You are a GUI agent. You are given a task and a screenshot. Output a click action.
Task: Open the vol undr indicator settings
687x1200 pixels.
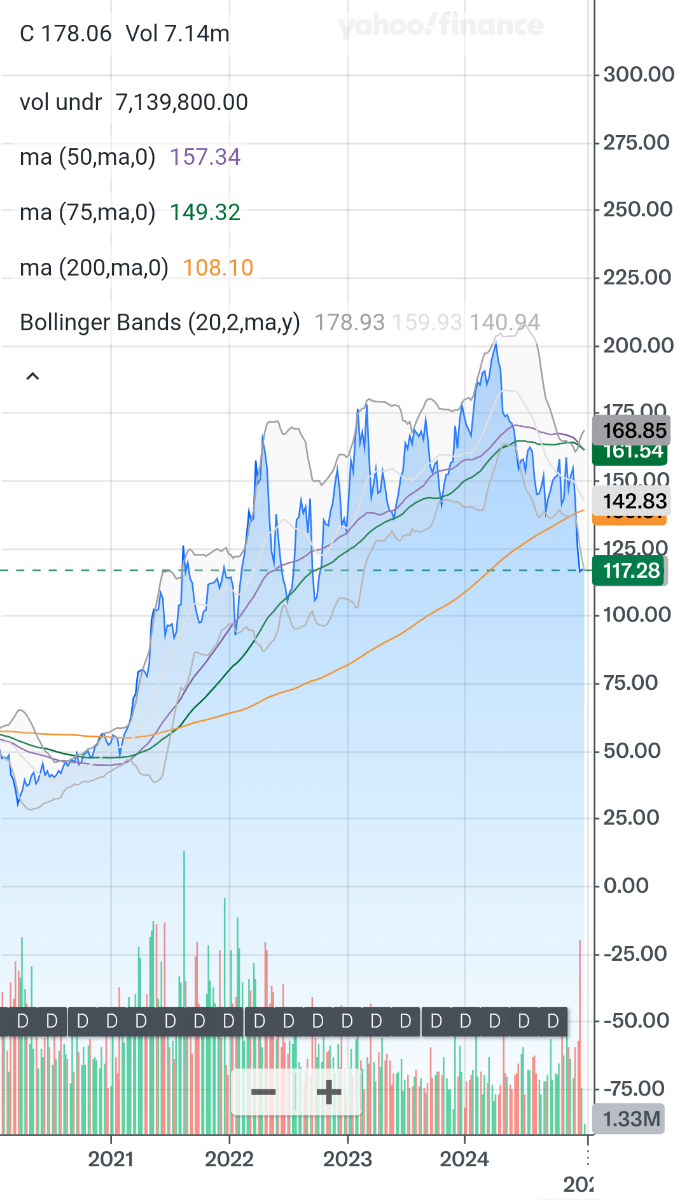coord(61,102)
